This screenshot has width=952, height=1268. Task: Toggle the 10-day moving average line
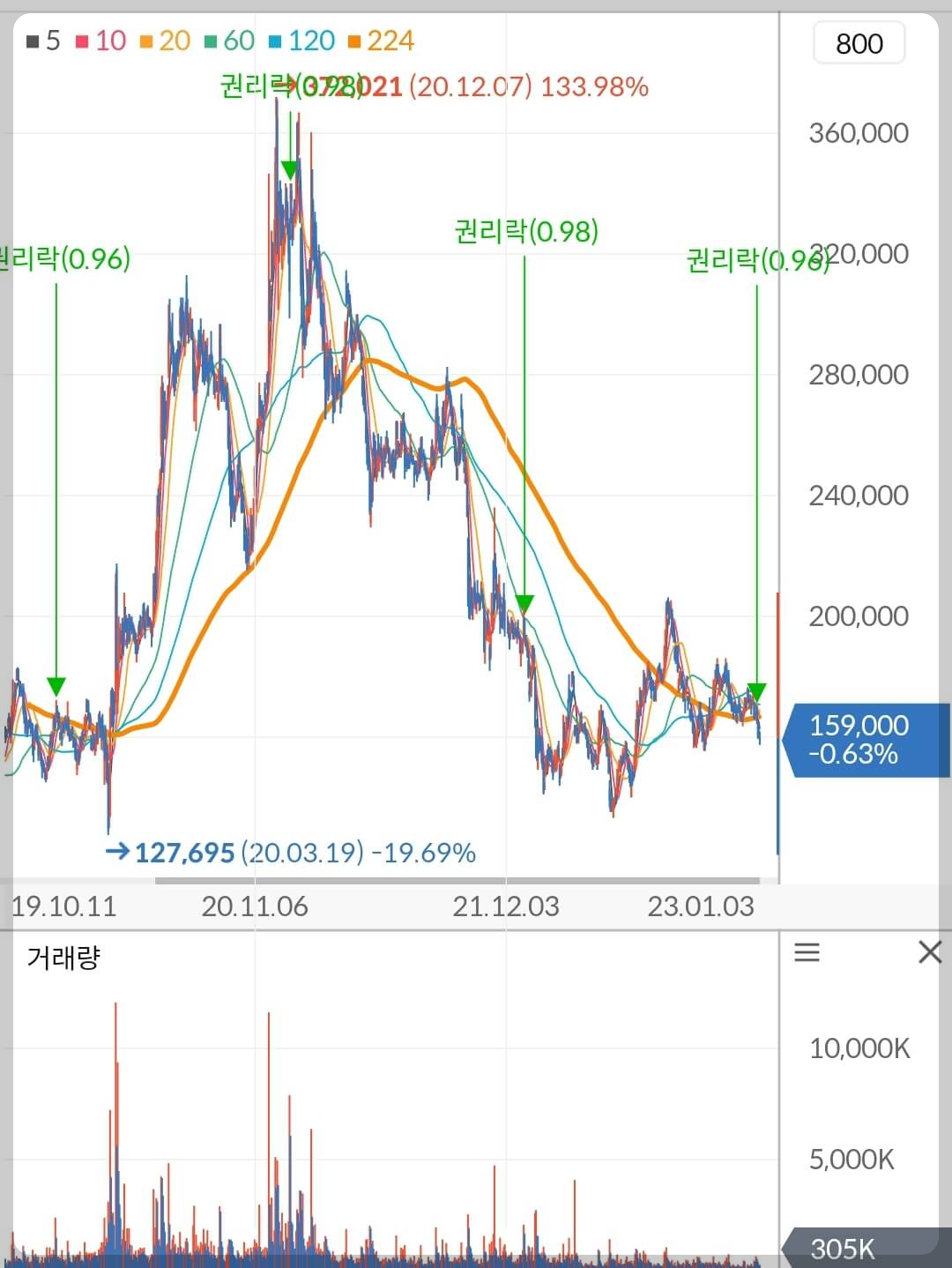coord(100,41)
